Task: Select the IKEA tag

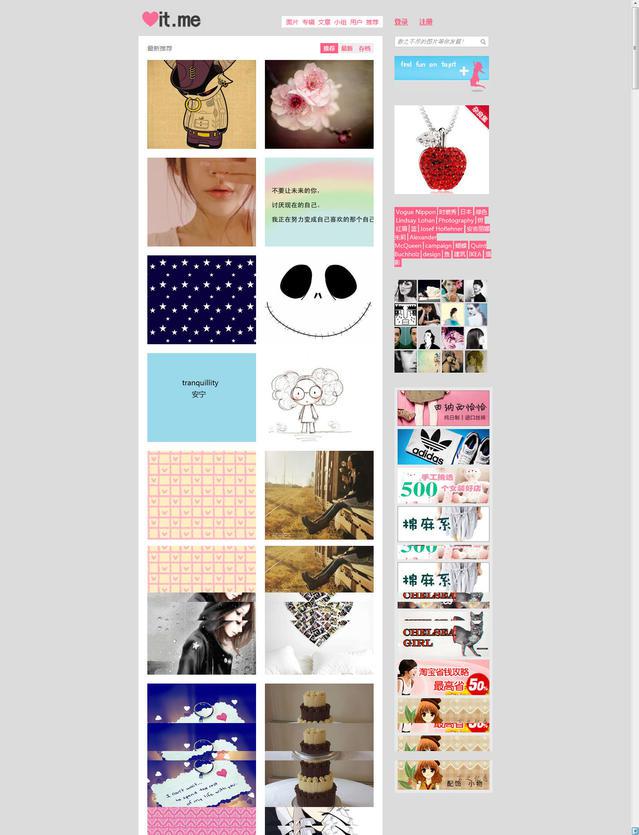Action: pos(475,254)
